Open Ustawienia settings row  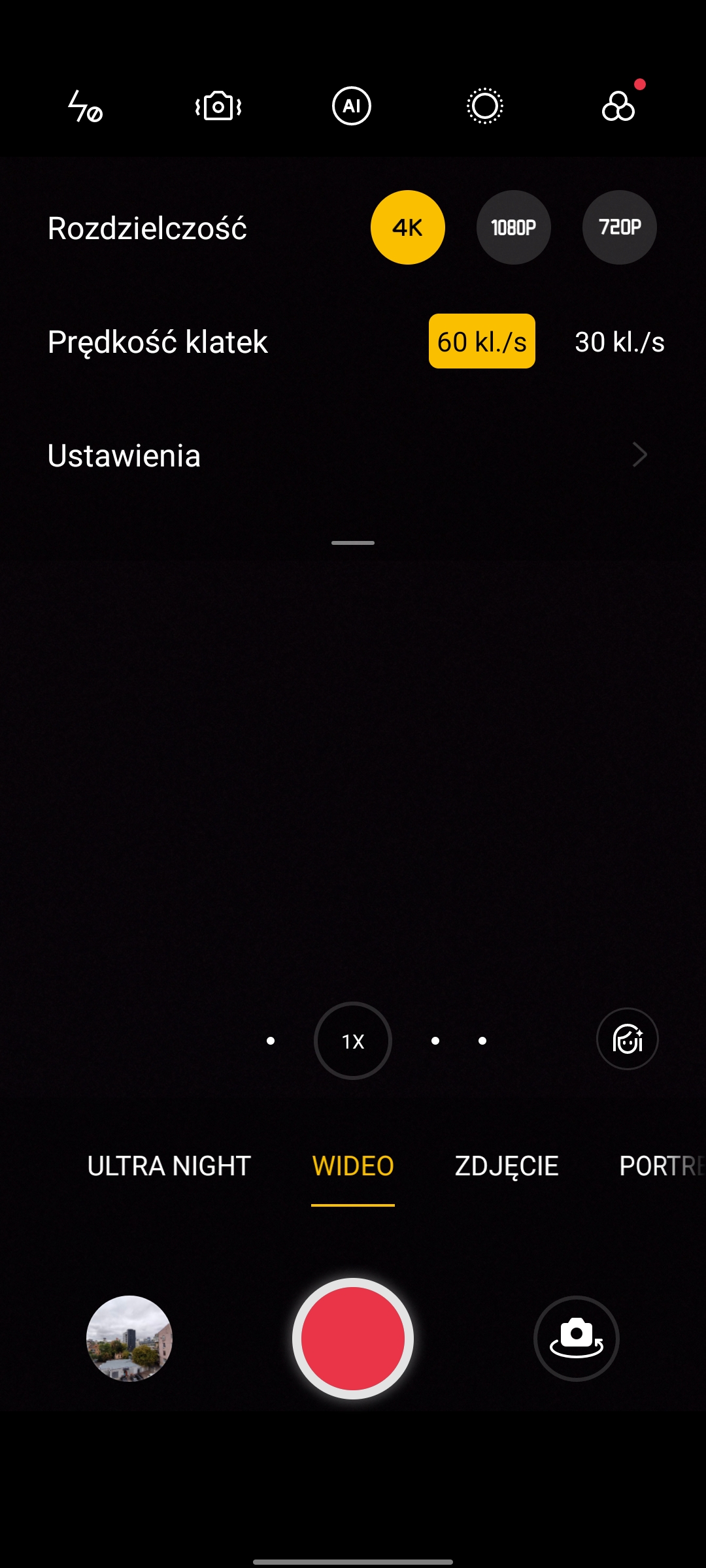353,455
